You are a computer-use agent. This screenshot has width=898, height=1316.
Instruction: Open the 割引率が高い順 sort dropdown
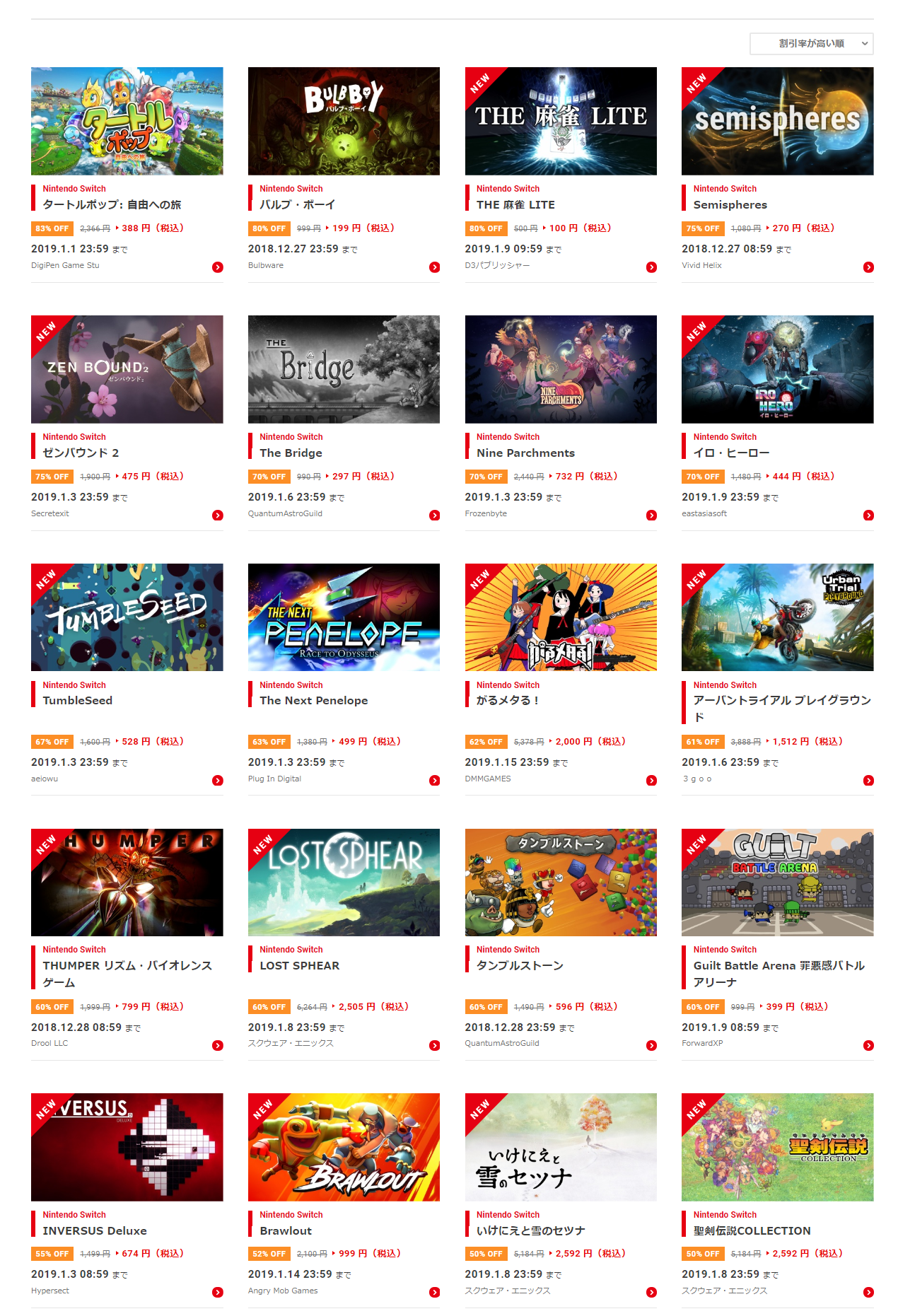(811, 44)
